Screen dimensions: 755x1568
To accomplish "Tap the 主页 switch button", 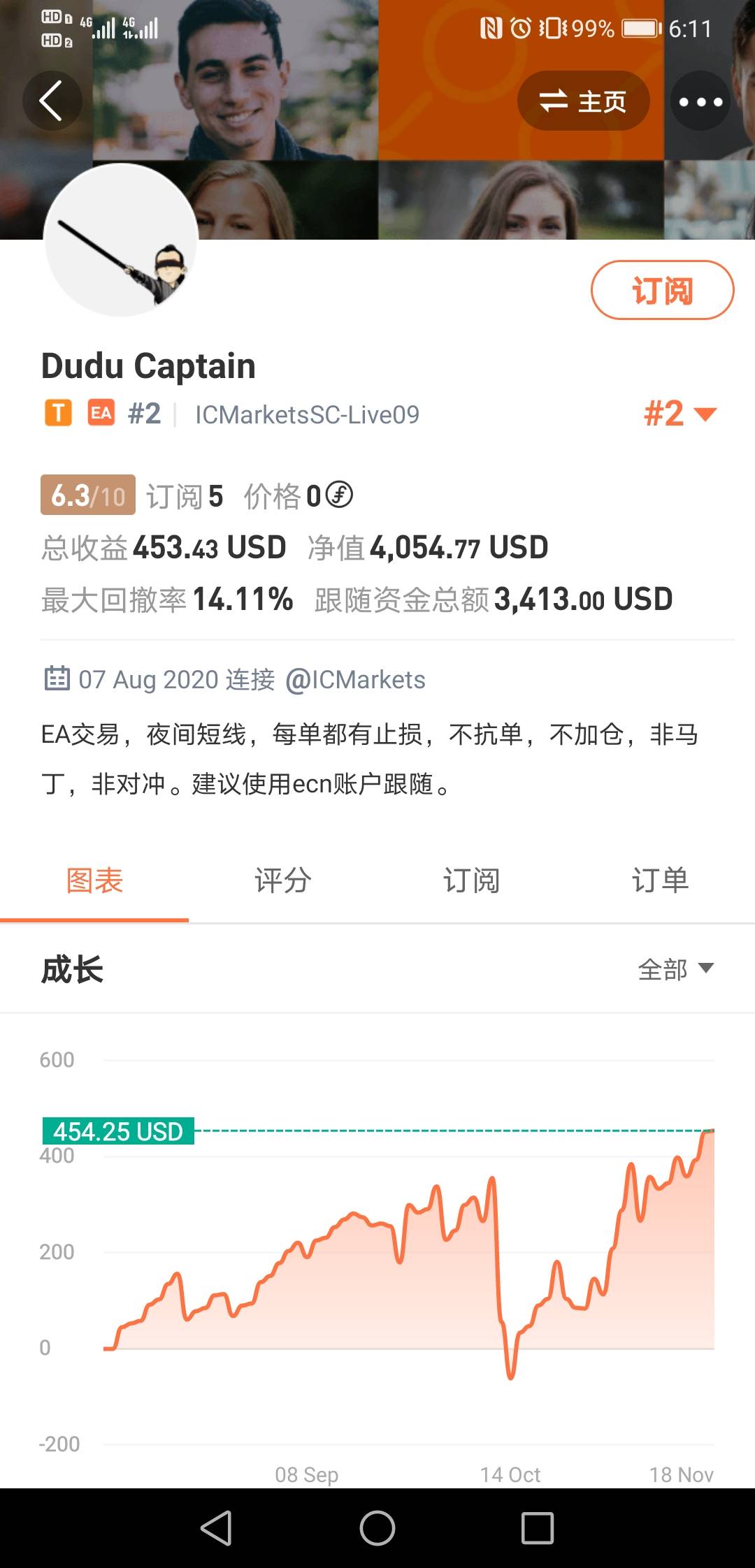I will (583, 101).
